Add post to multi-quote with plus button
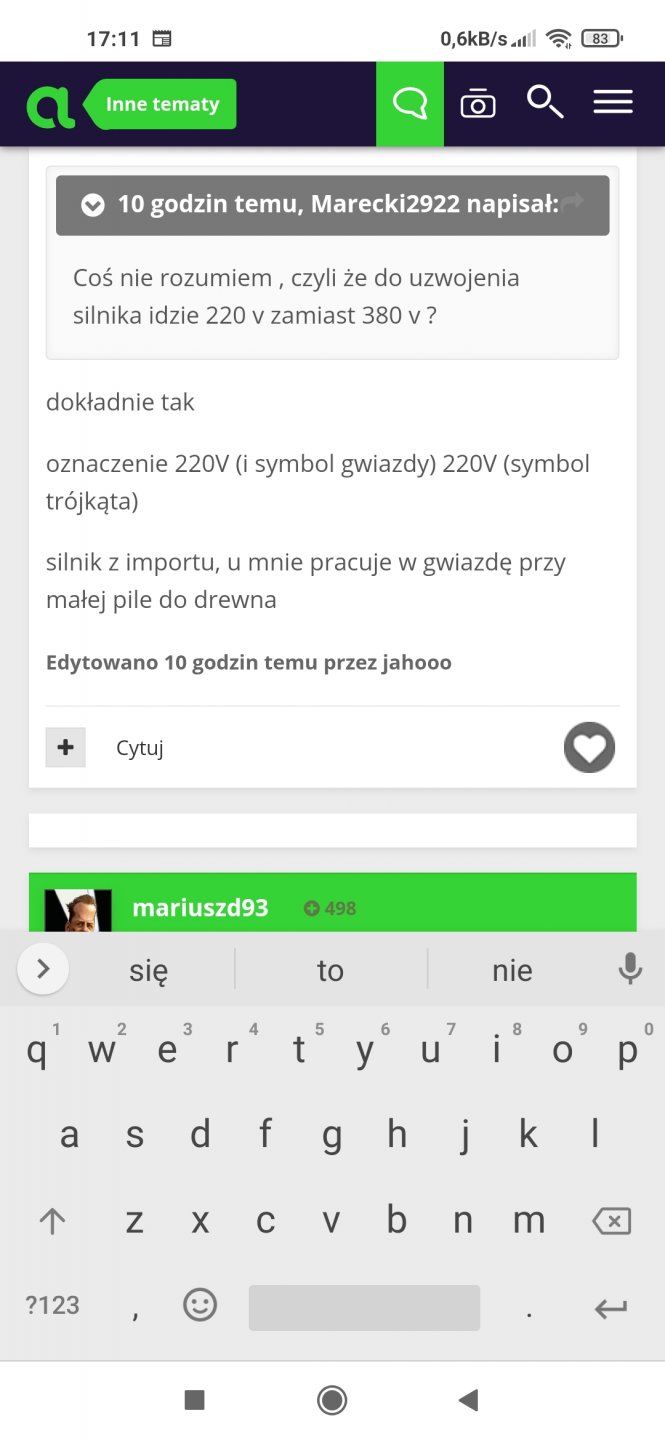This screenshot has width=665, height=1440. 66,747
